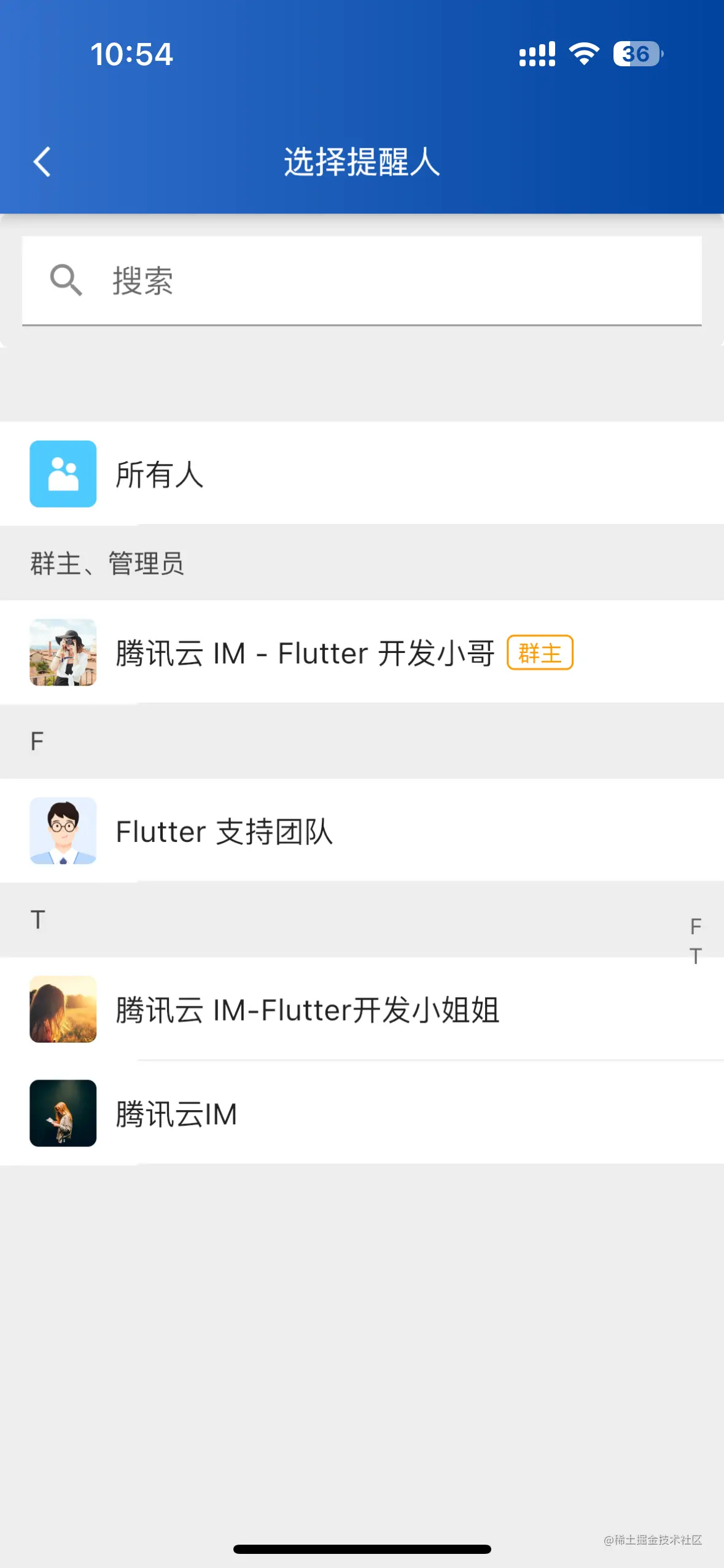The width and height of the screenshot is (724, 1568).
Task: Go back using the header arrow
Action: click(x=42, y=162)
